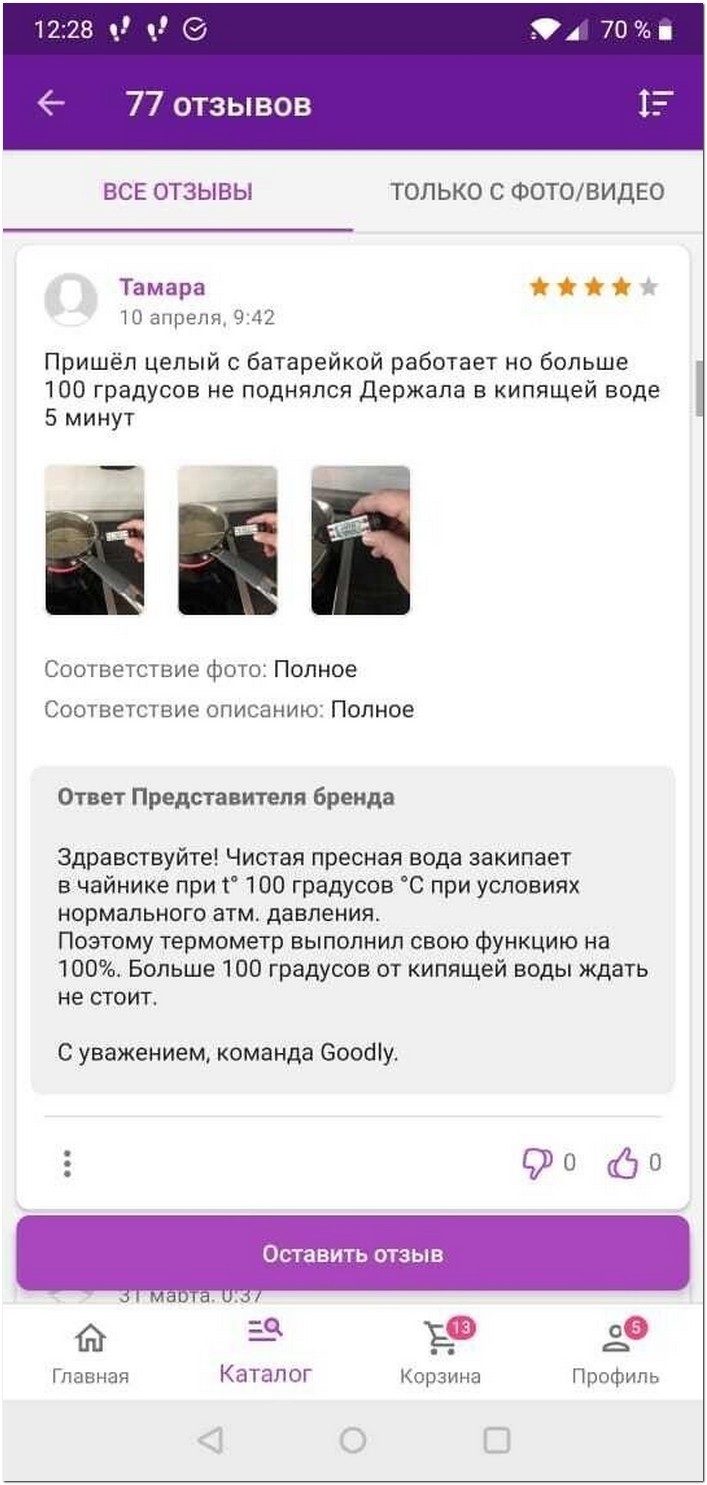Go back from the reviews page
Viewport: 707px width, 1485px height.
[x=51, y=103]
